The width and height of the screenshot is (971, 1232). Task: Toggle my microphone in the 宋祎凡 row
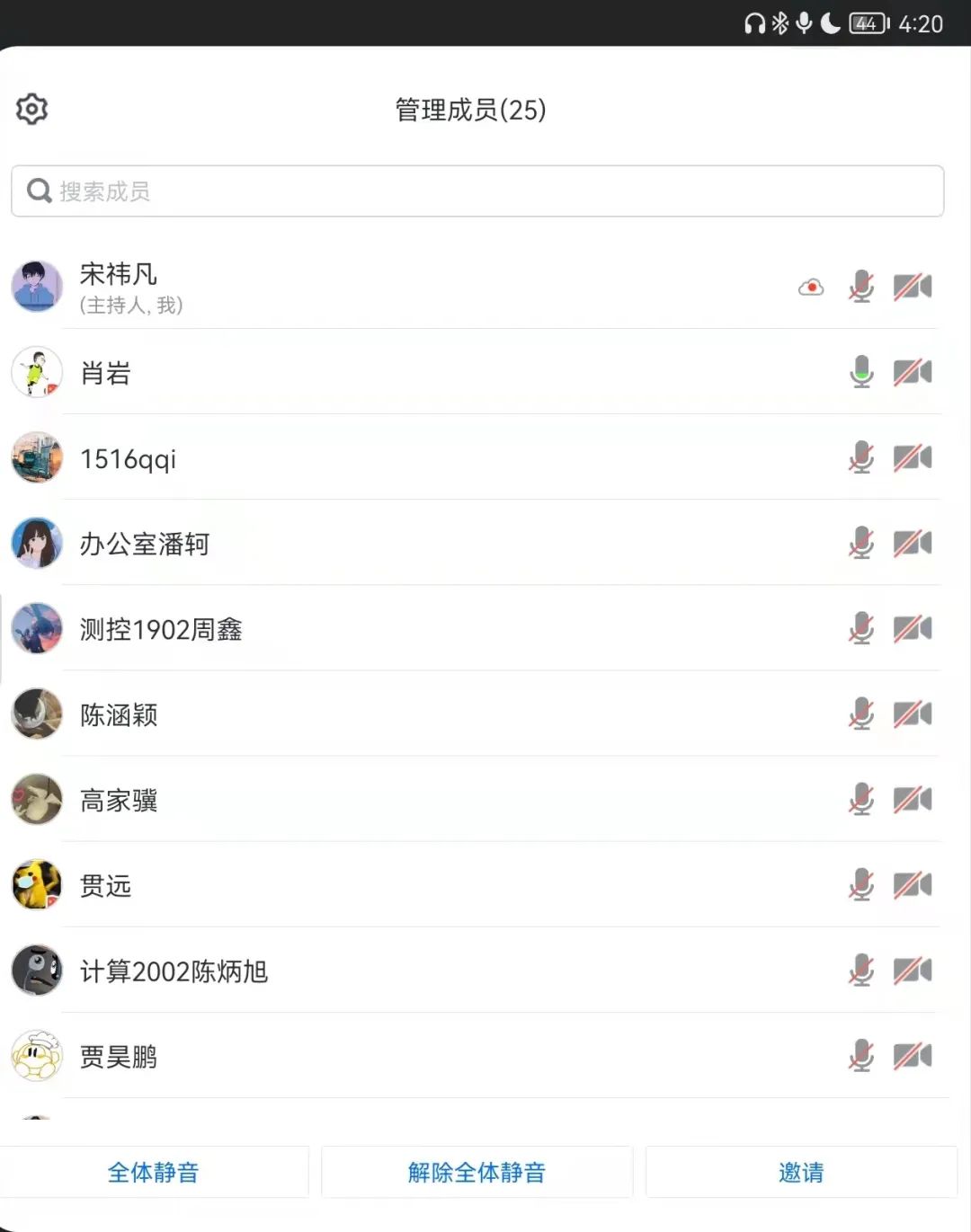(861, 287)
